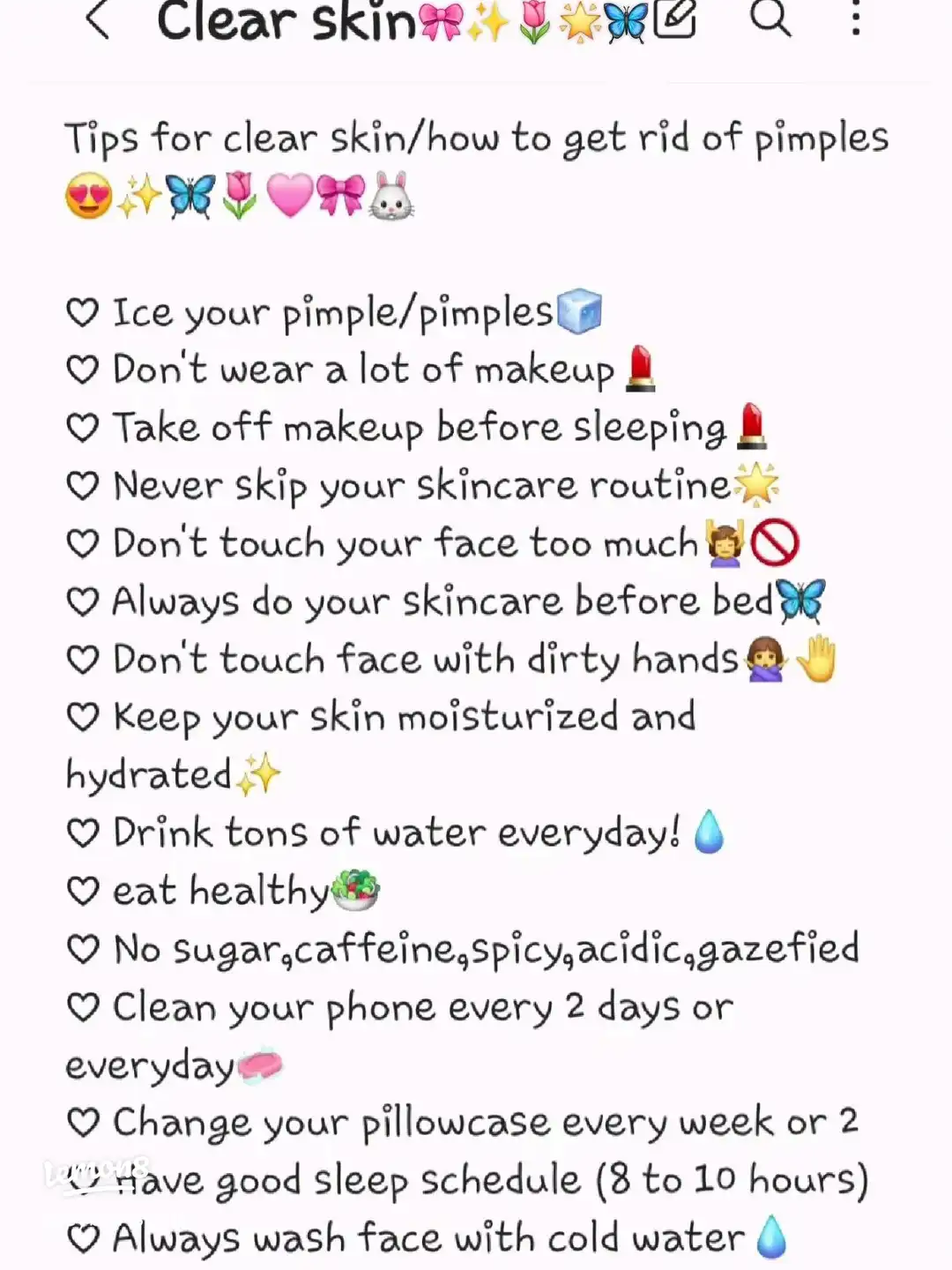Search within the note
Image resolution: width=952 pixels, height=1270 pixels.
tap(770, 18)
